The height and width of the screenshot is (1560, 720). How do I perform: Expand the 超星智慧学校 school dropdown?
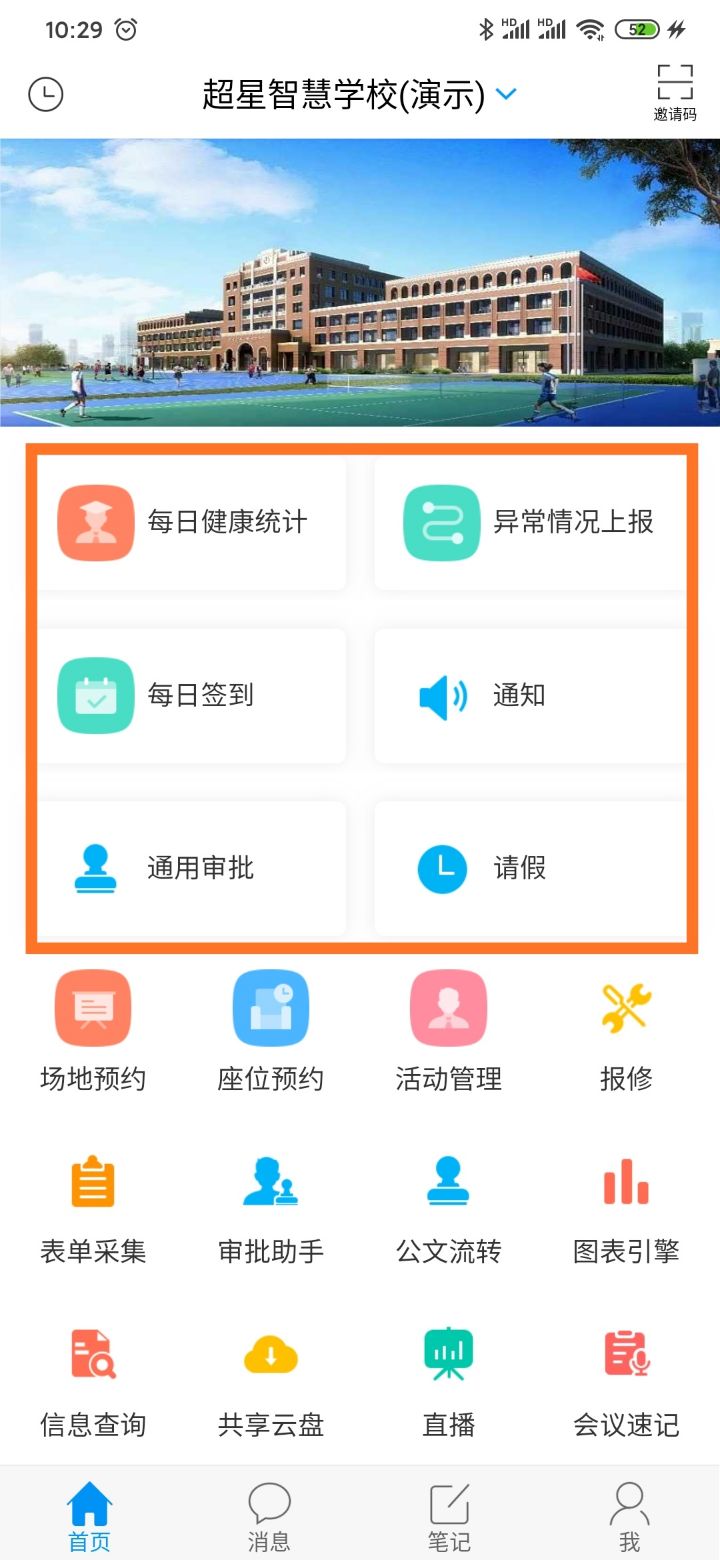tap(506, 95)
